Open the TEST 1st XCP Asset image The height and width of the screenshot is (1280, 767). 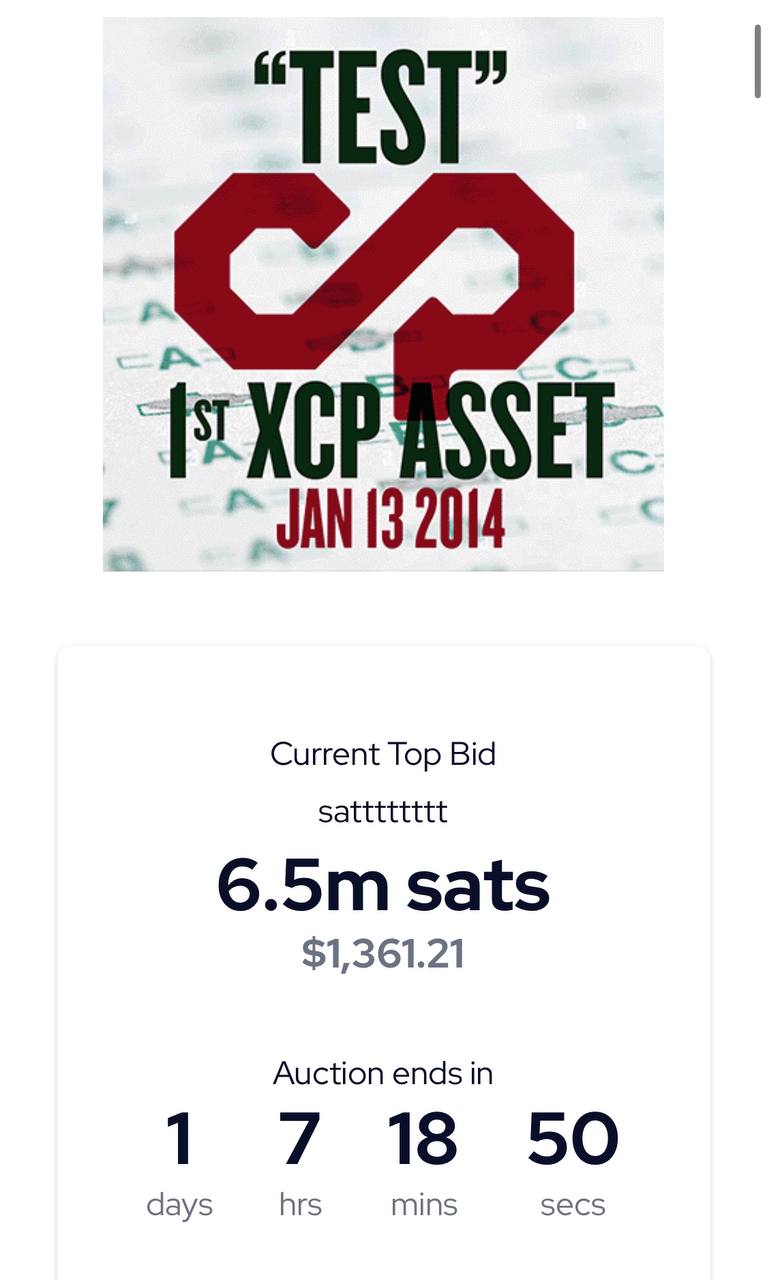pyautogui.click(x=383, y=294)
